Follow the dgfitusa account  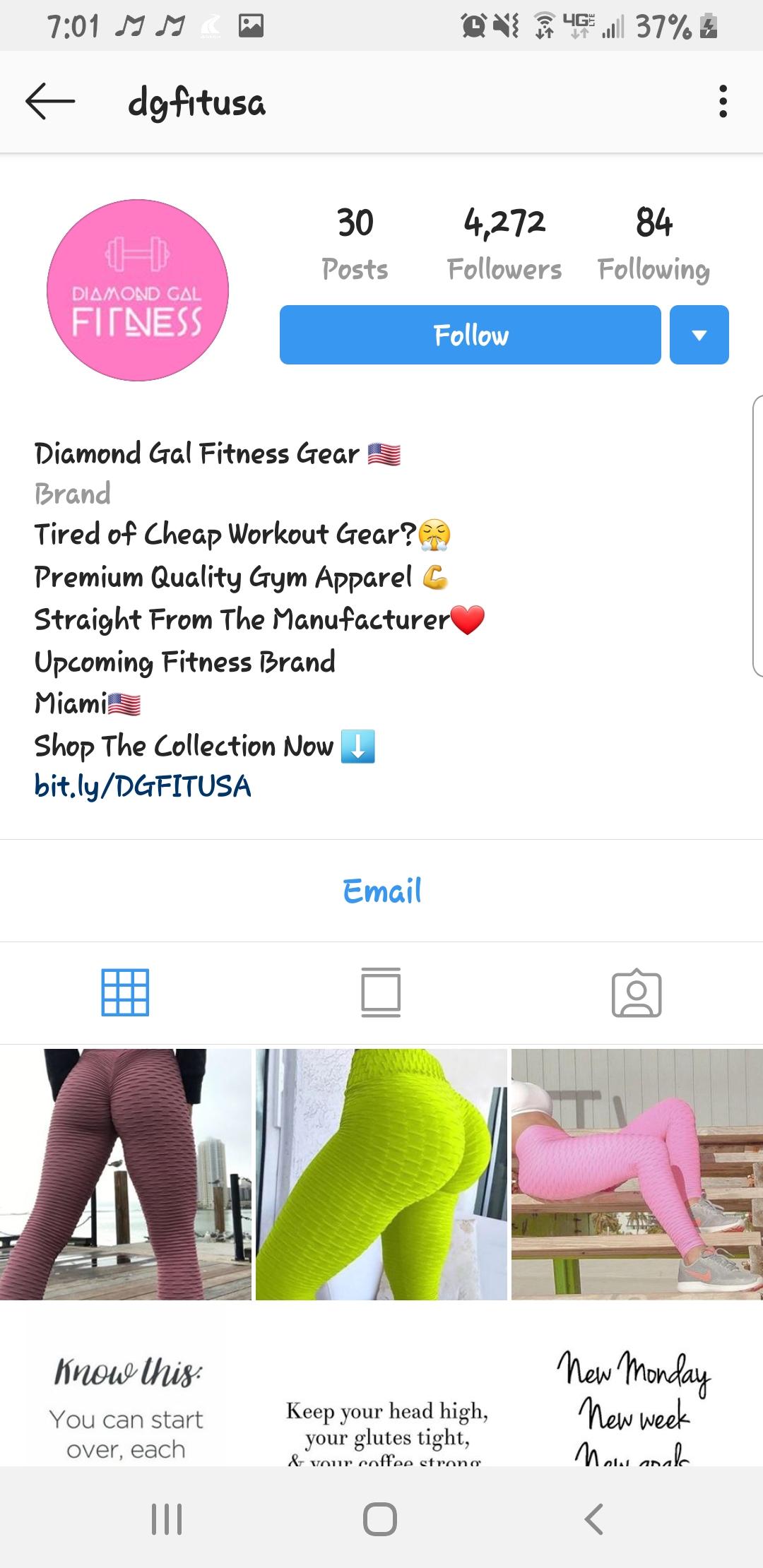point(471,335)
